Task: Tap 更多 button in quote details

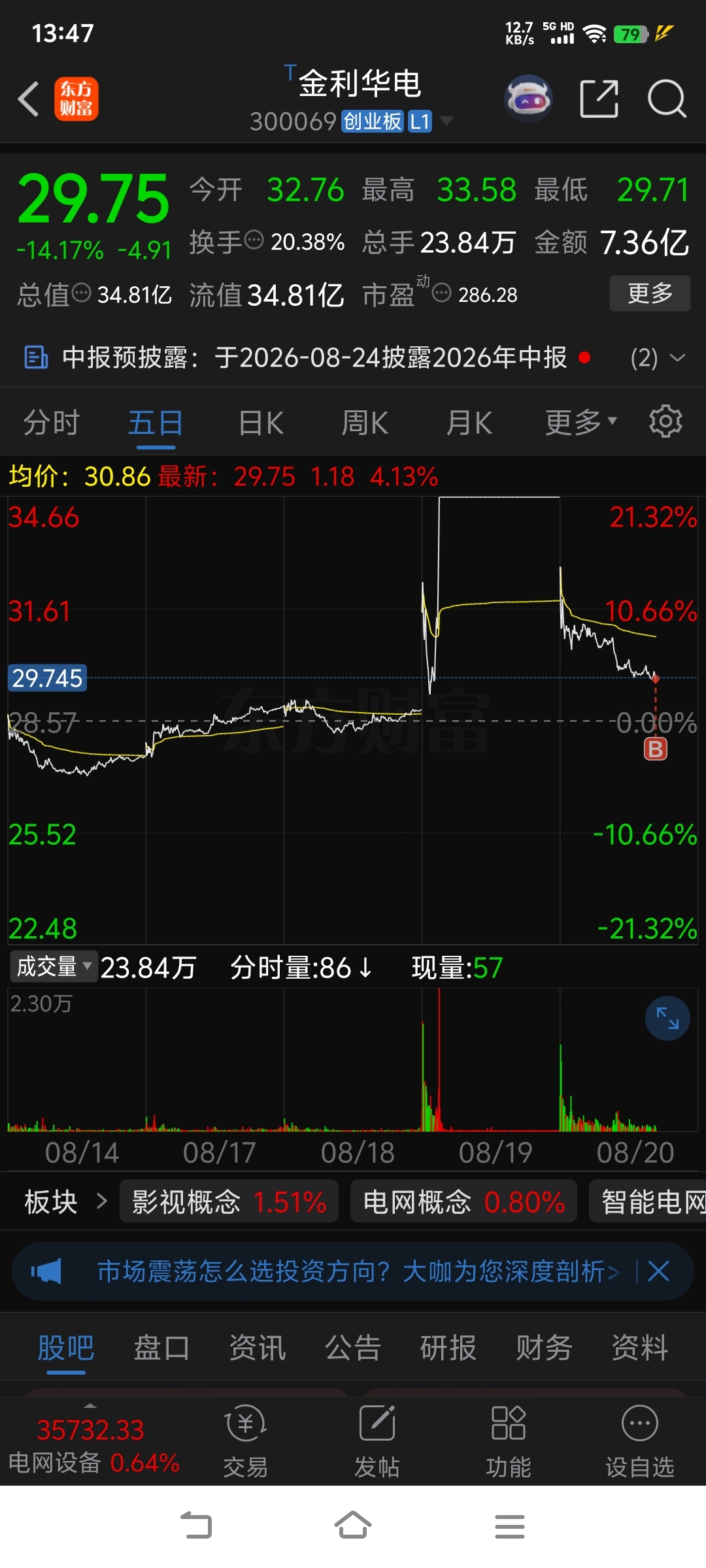Action: pos(650,293)
